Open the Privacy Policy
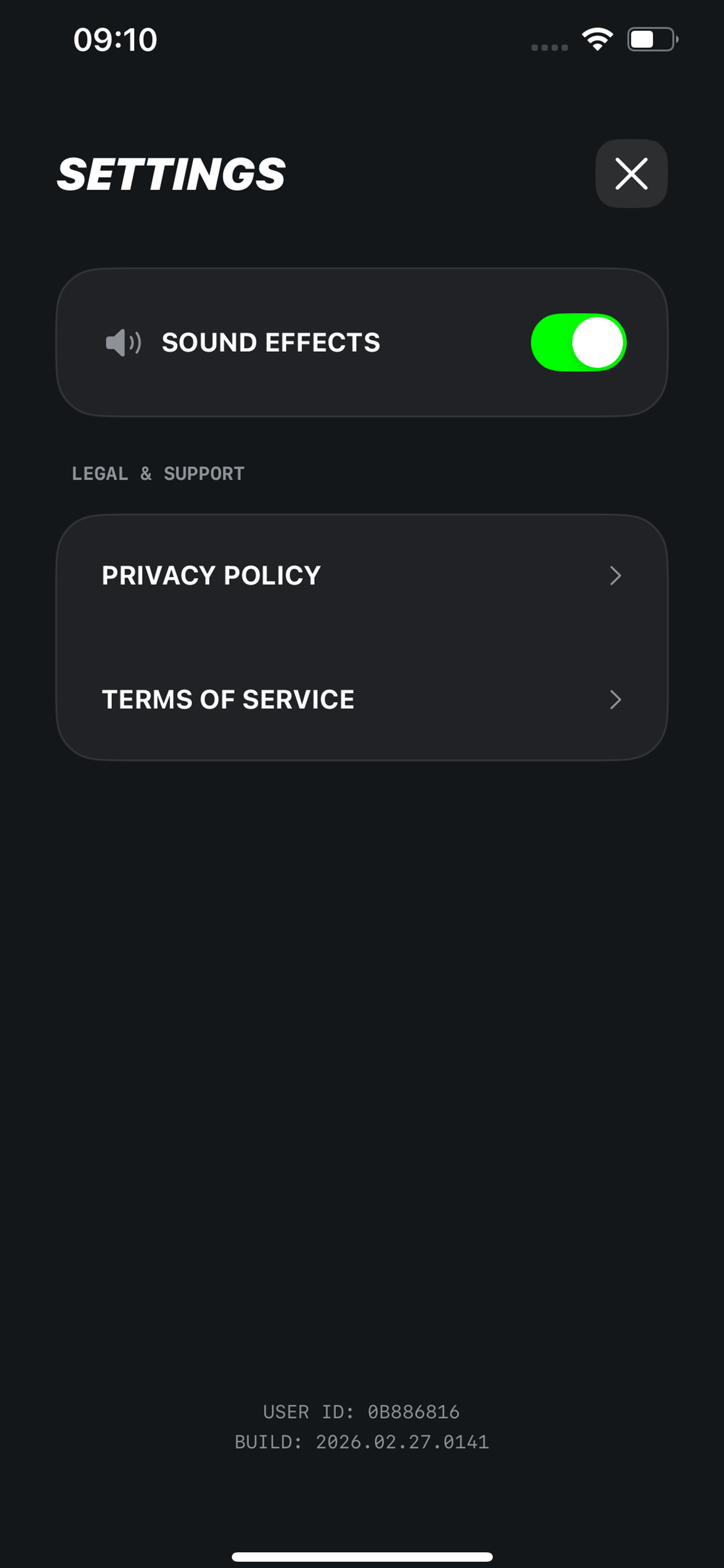Image resolution: width=724 pixels, height=1568 pixels. click(361, 576)
